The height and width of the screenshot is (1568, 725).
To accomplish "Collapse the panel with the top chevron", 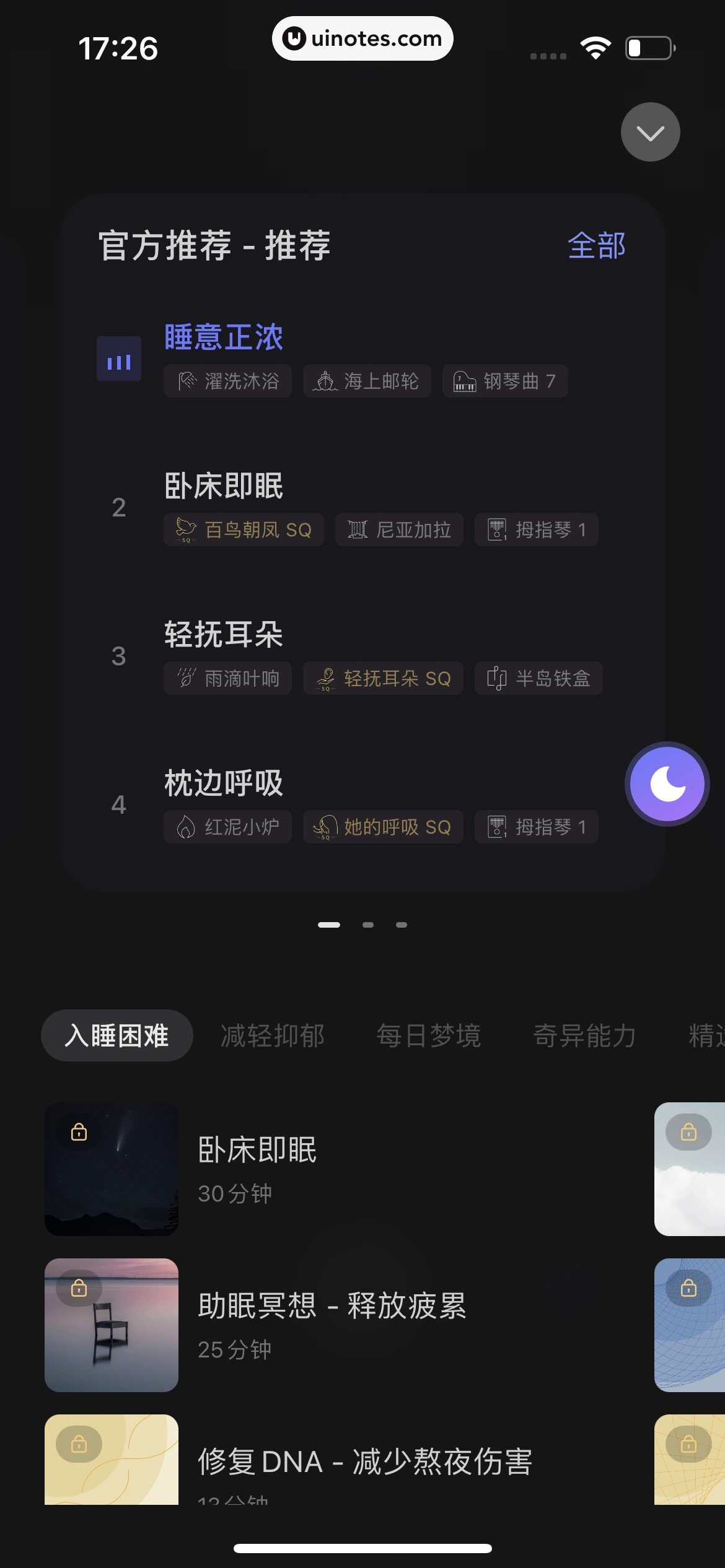I will pyautogui.click(x=650, y=132).
